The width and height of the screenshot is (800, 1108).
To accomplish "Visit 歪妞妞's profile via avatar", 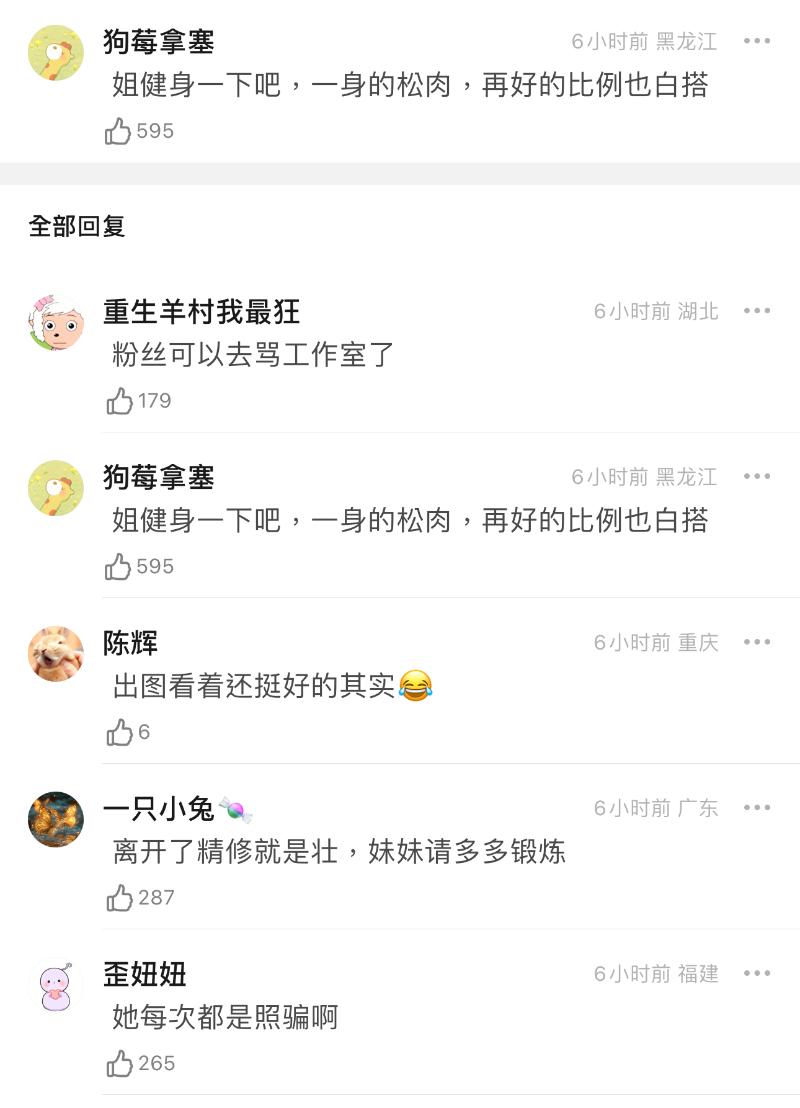I will [56, 986].
